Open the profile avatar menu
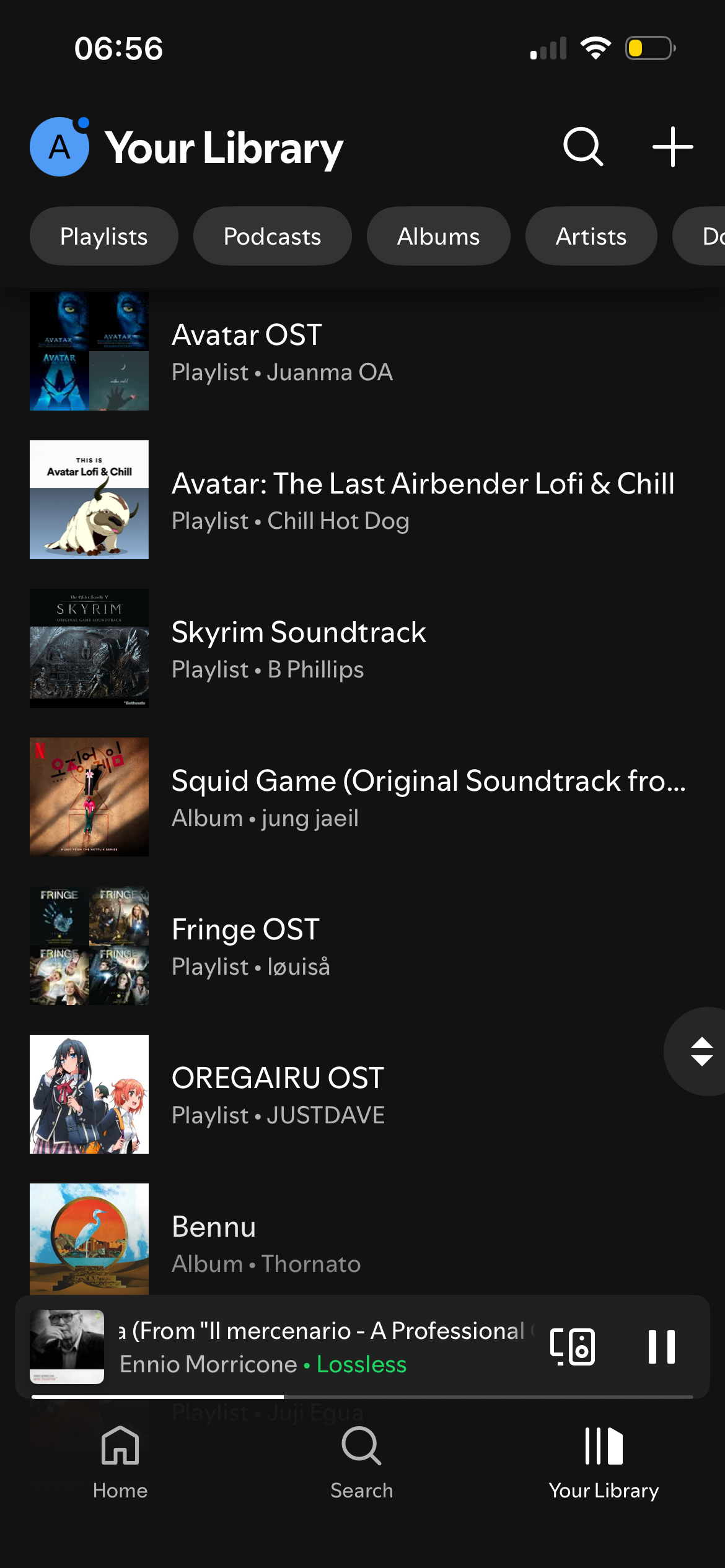This screenshot has height=1568, width=725. click(59, 147)
